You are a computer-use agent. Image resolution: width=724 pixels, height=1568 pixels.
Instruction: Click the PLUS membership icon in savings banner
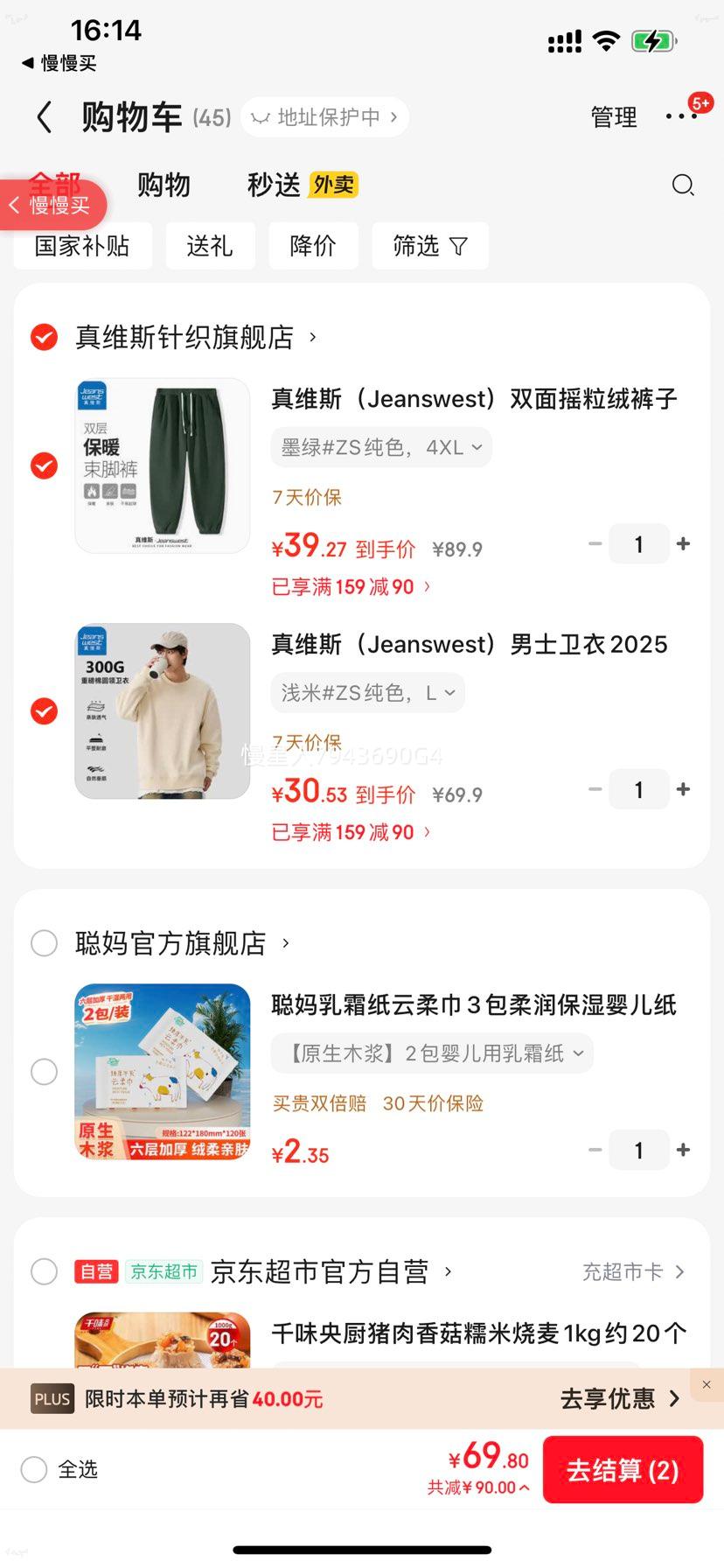(x=51, y=1399)
